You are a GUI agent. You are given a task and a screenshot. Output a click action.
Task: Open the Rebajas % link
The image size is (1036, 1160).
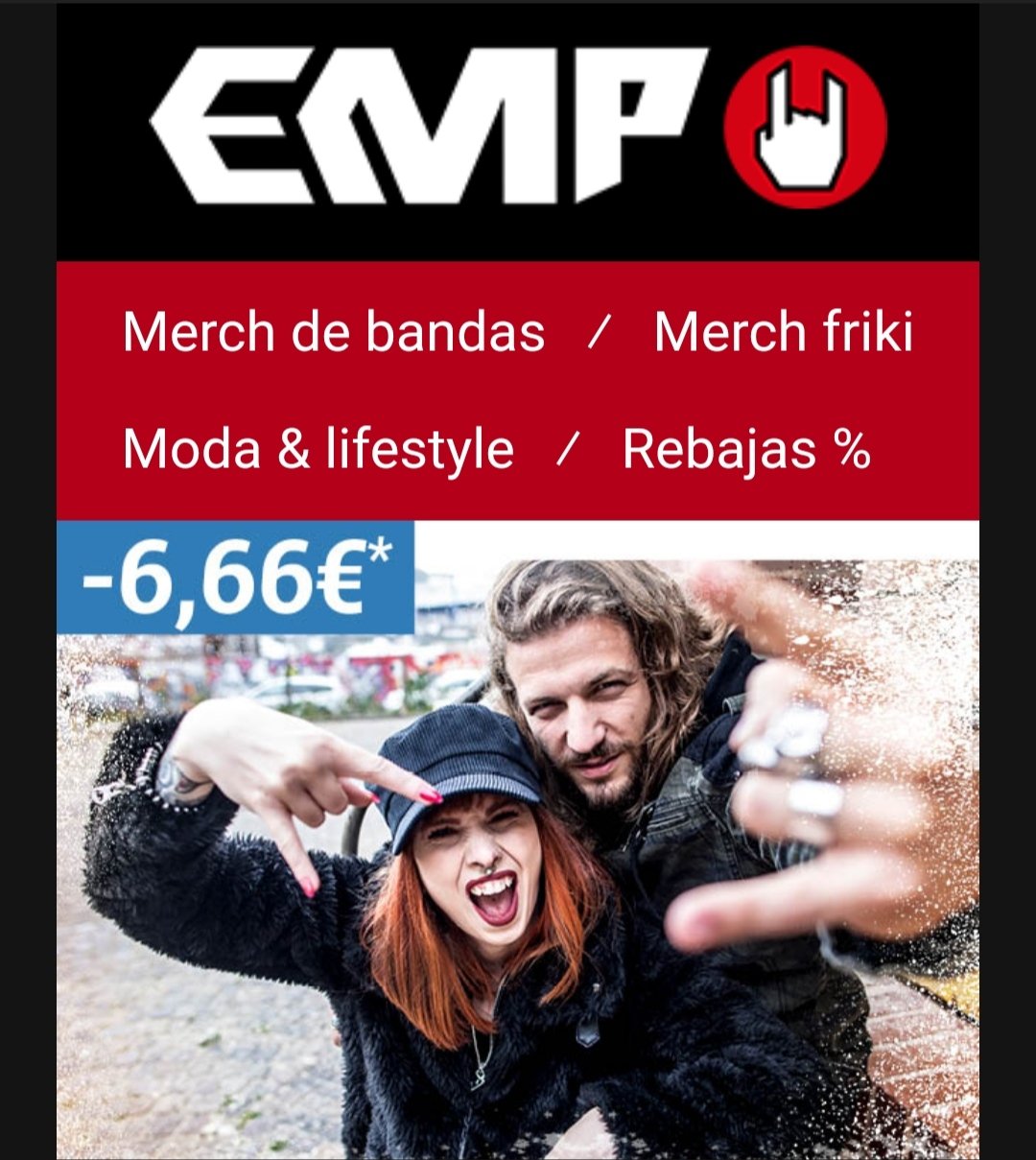click(x=746, y=449)
